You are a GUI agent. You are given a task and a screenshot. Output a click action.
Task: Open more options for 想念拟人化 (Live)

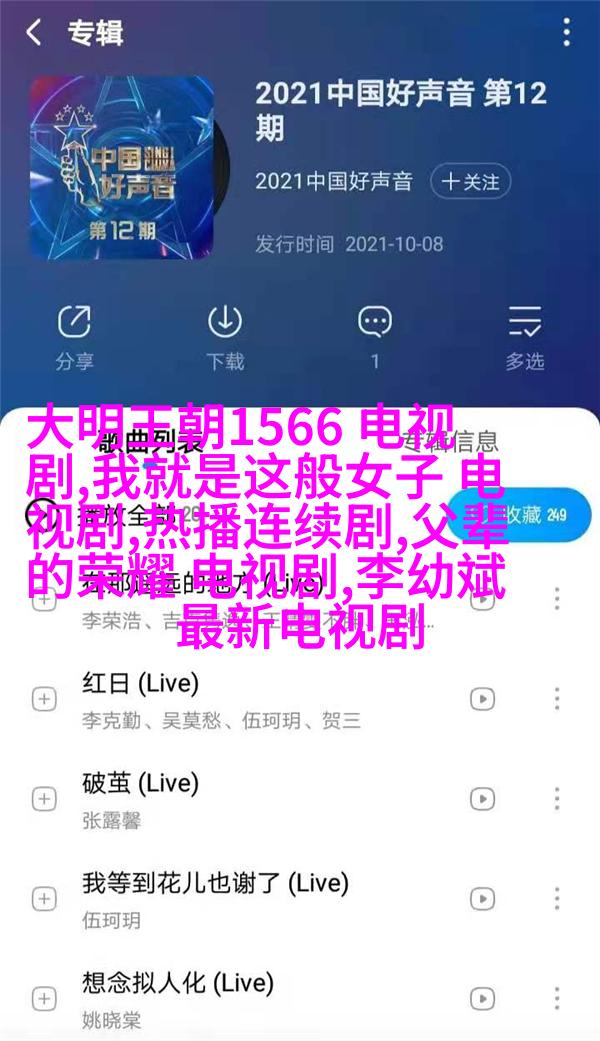click(557, 998)
